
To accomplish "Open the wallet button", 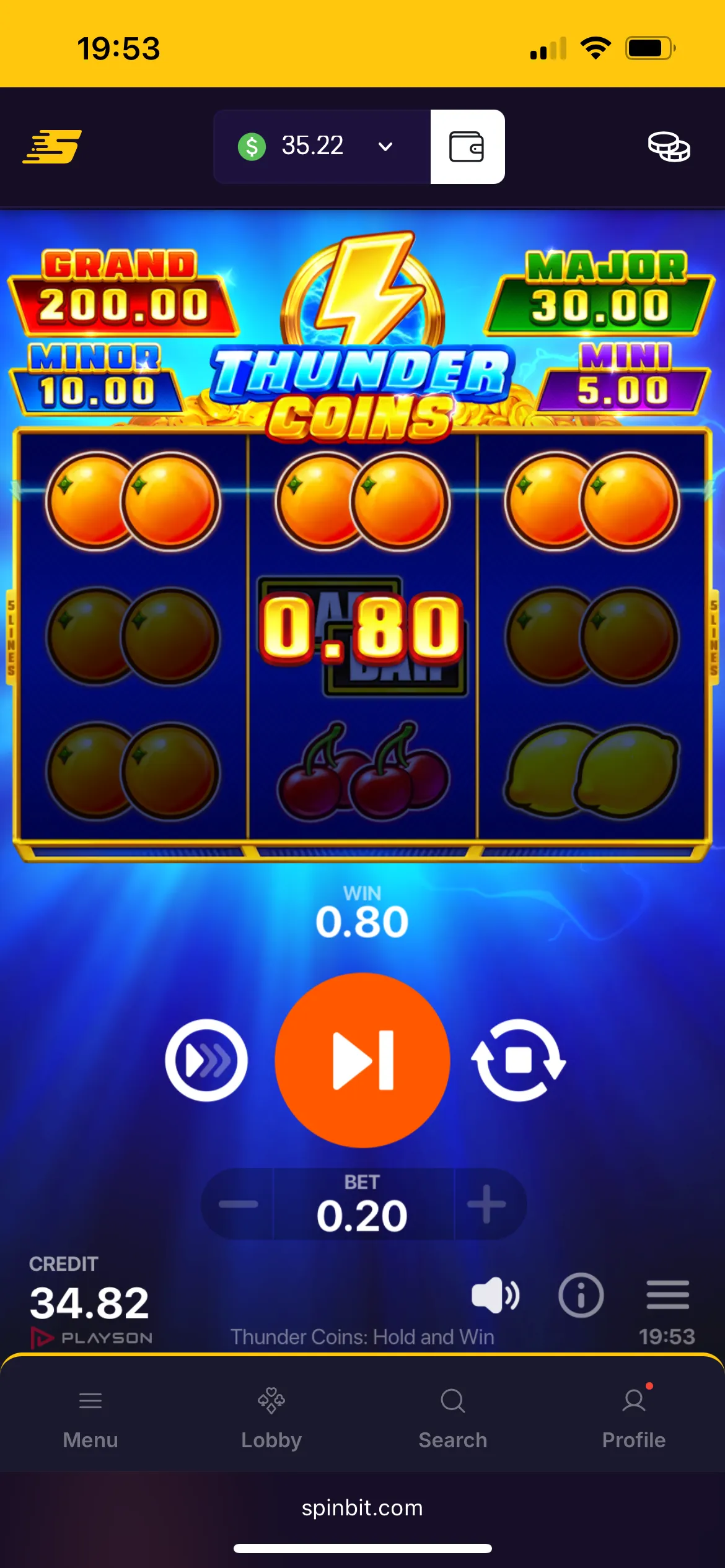I will point(467,147).
